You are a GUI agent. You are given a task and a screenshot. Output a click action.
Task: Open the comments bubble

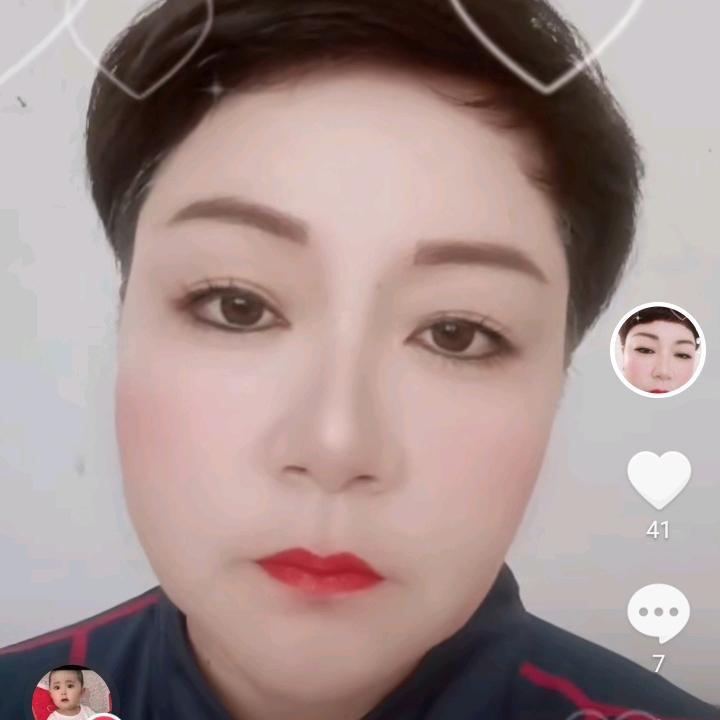658,613
